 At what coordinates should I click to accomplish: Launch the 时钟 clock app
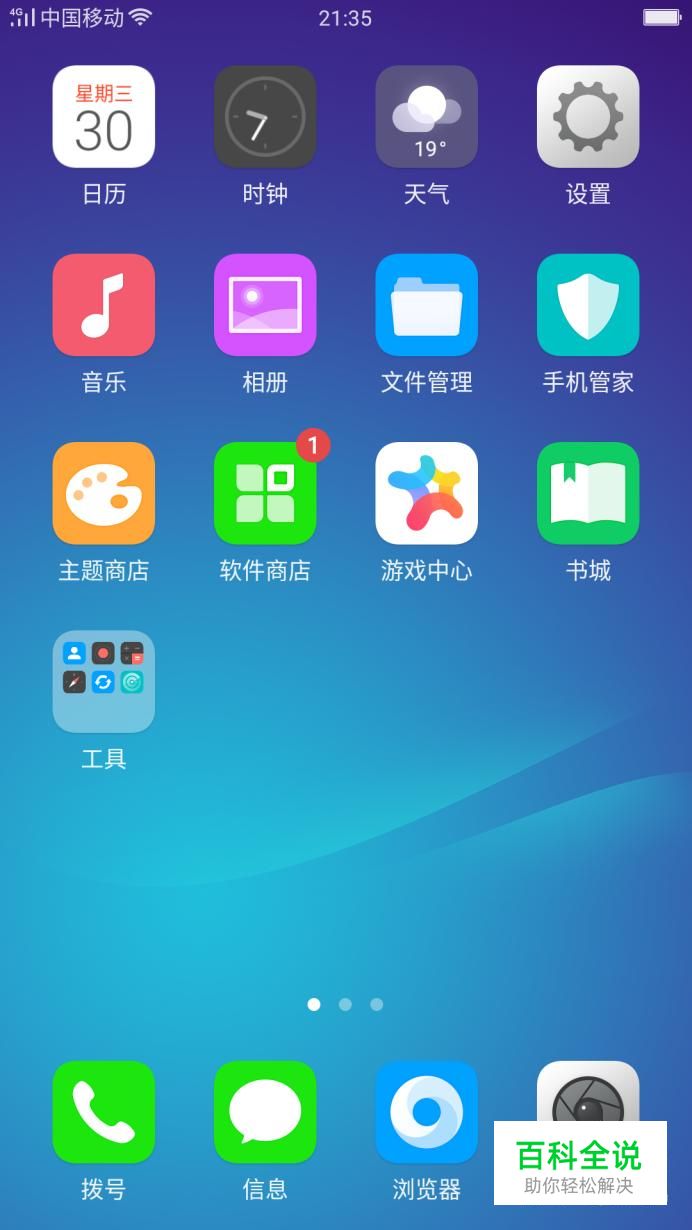[x=265, y=117]
